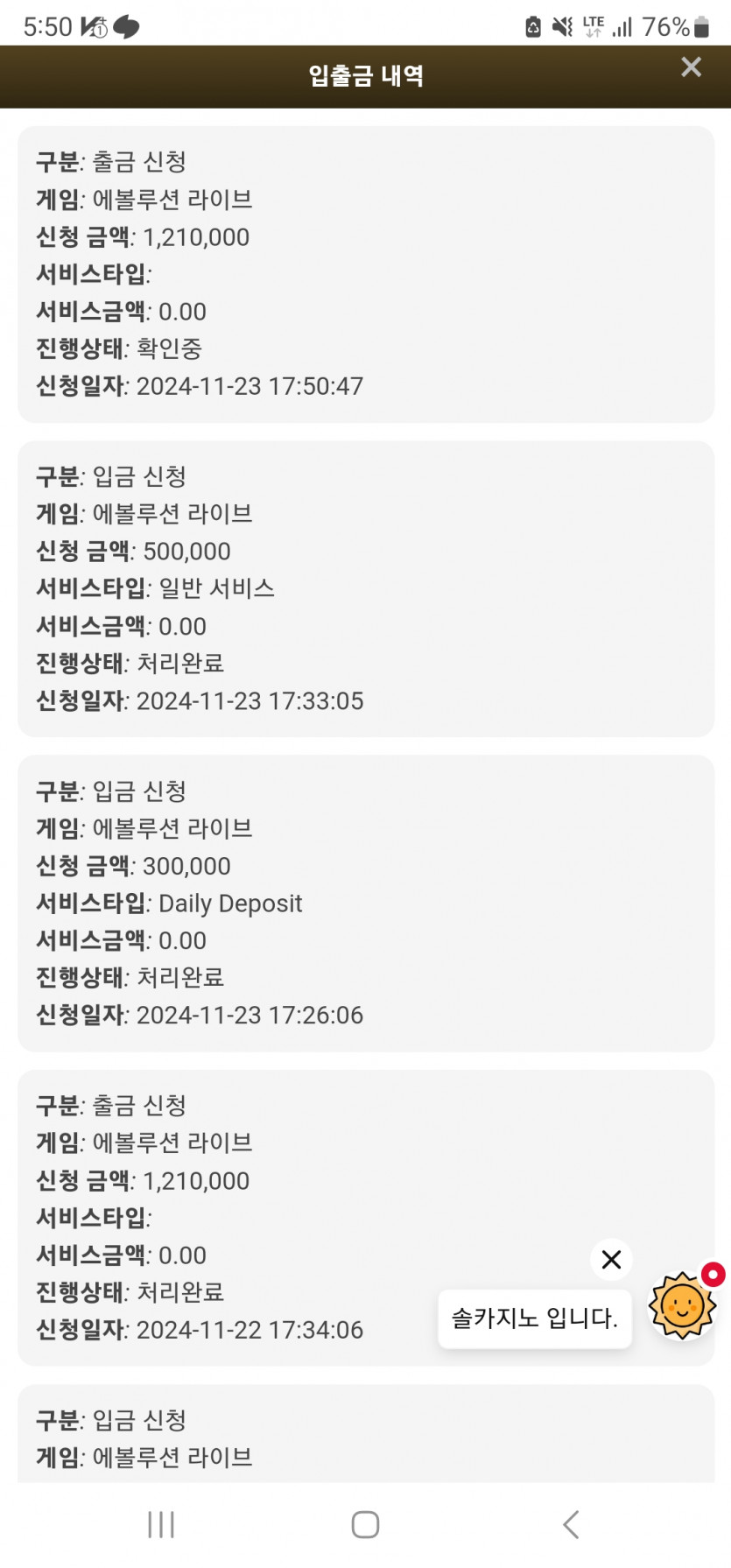Screen dimensions: 731x1568
Task: Open the sun-face chat widget
Action: [x=682, y=1305]
